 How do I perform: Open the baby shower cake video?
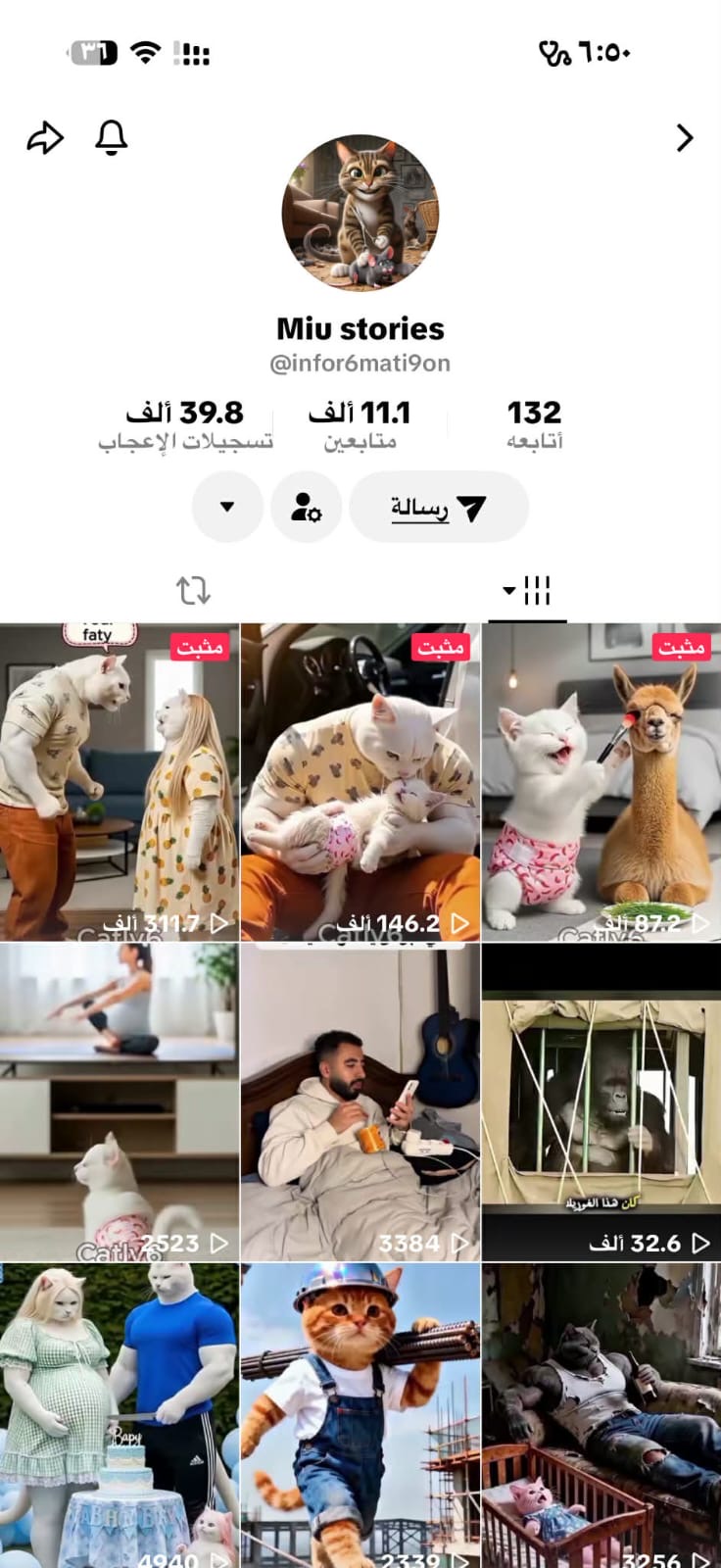click(x=119, y=1416)
